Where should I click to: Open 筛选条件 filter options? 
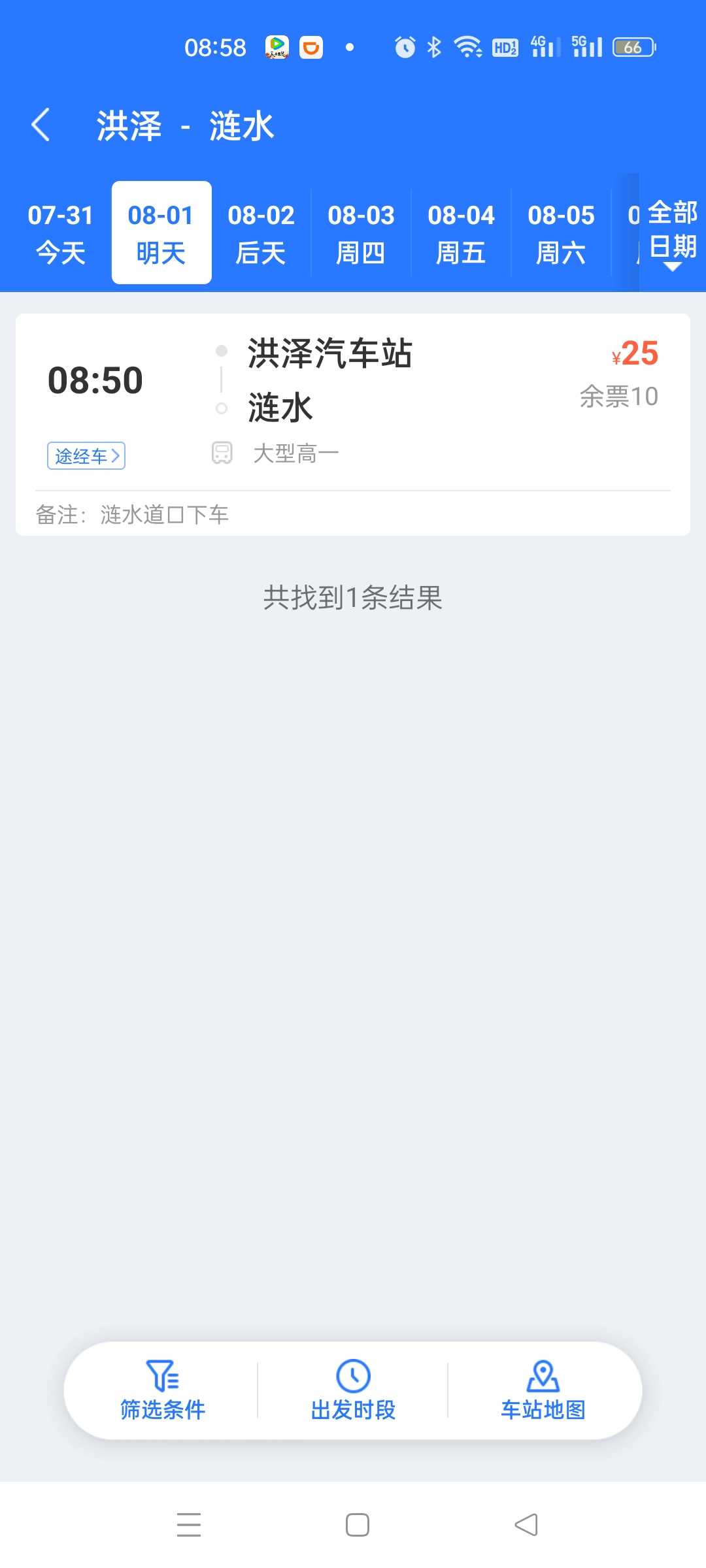tap(162, 1390)
